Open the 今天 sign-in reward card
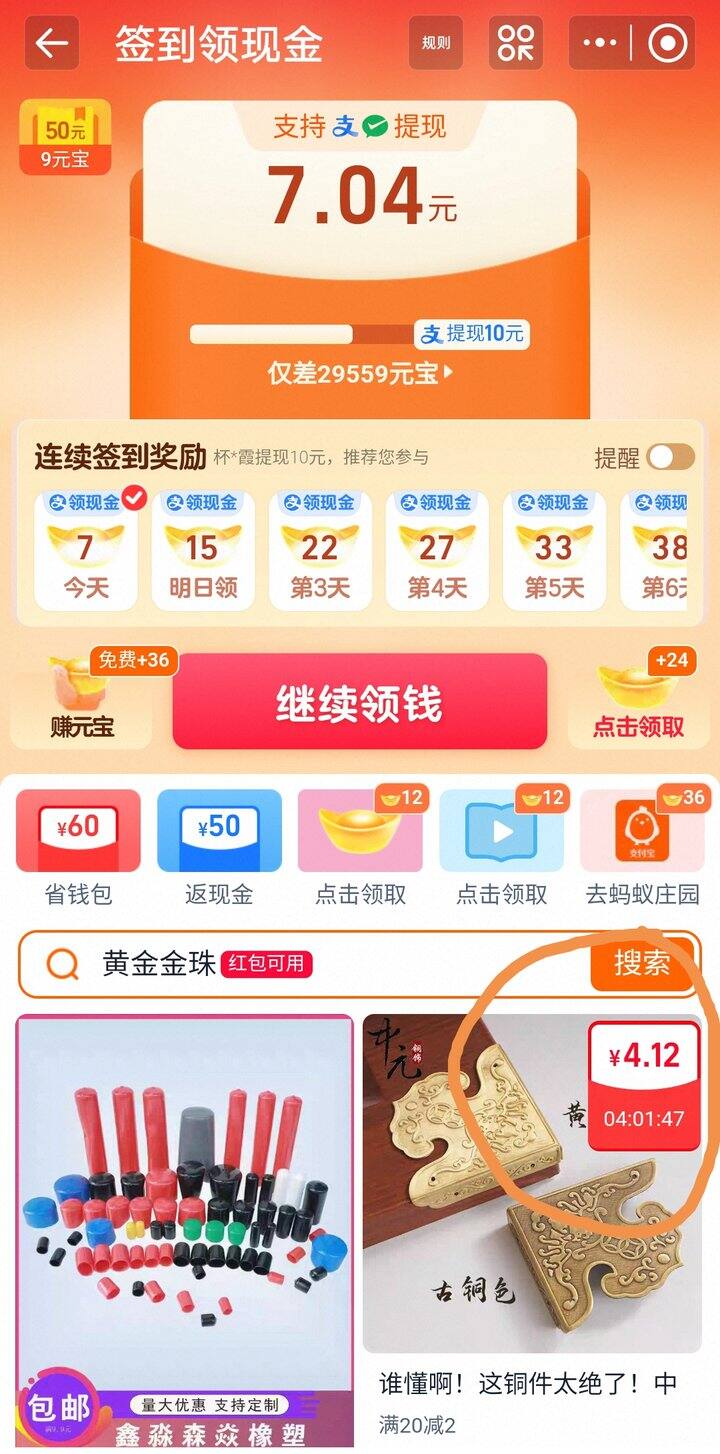This screenshot has width=720, height=1454. point(87,549)
